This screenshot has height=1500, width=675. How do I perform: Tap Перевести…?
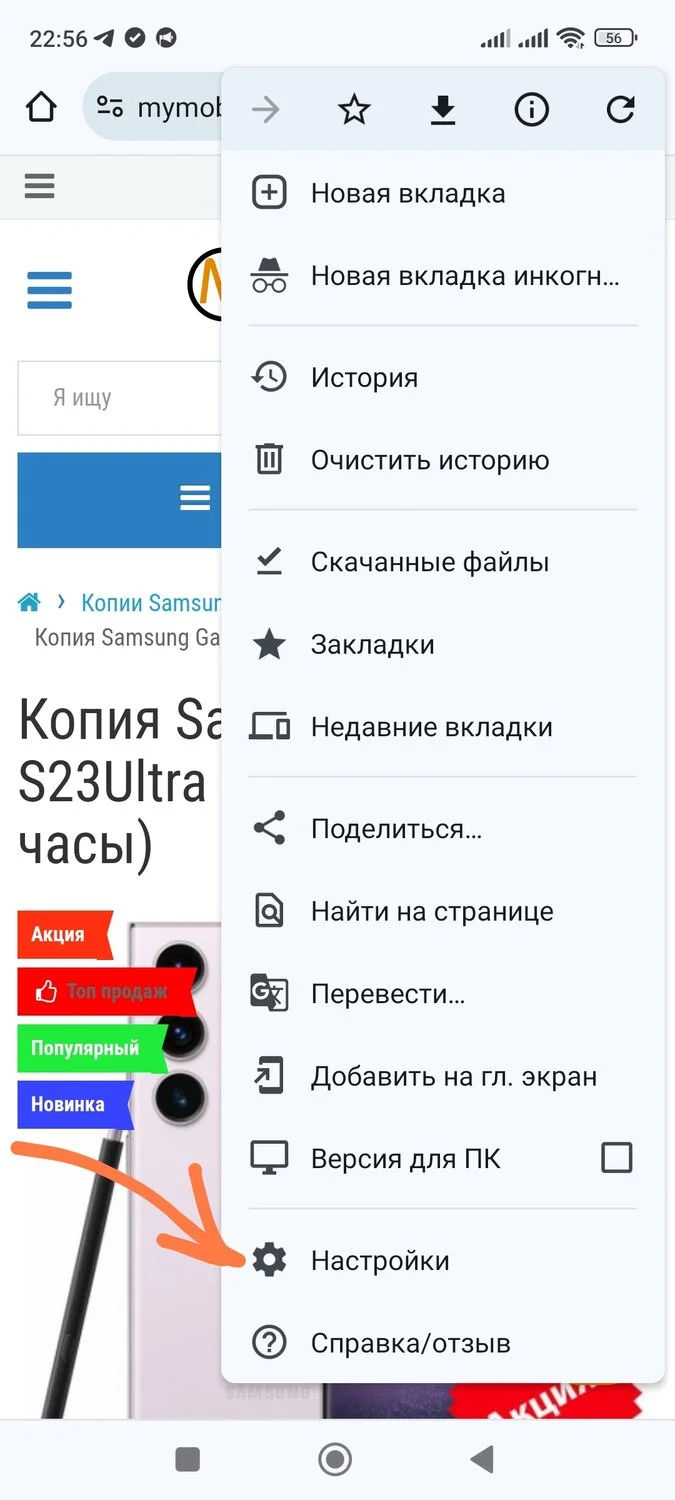[x=388, y=994]
